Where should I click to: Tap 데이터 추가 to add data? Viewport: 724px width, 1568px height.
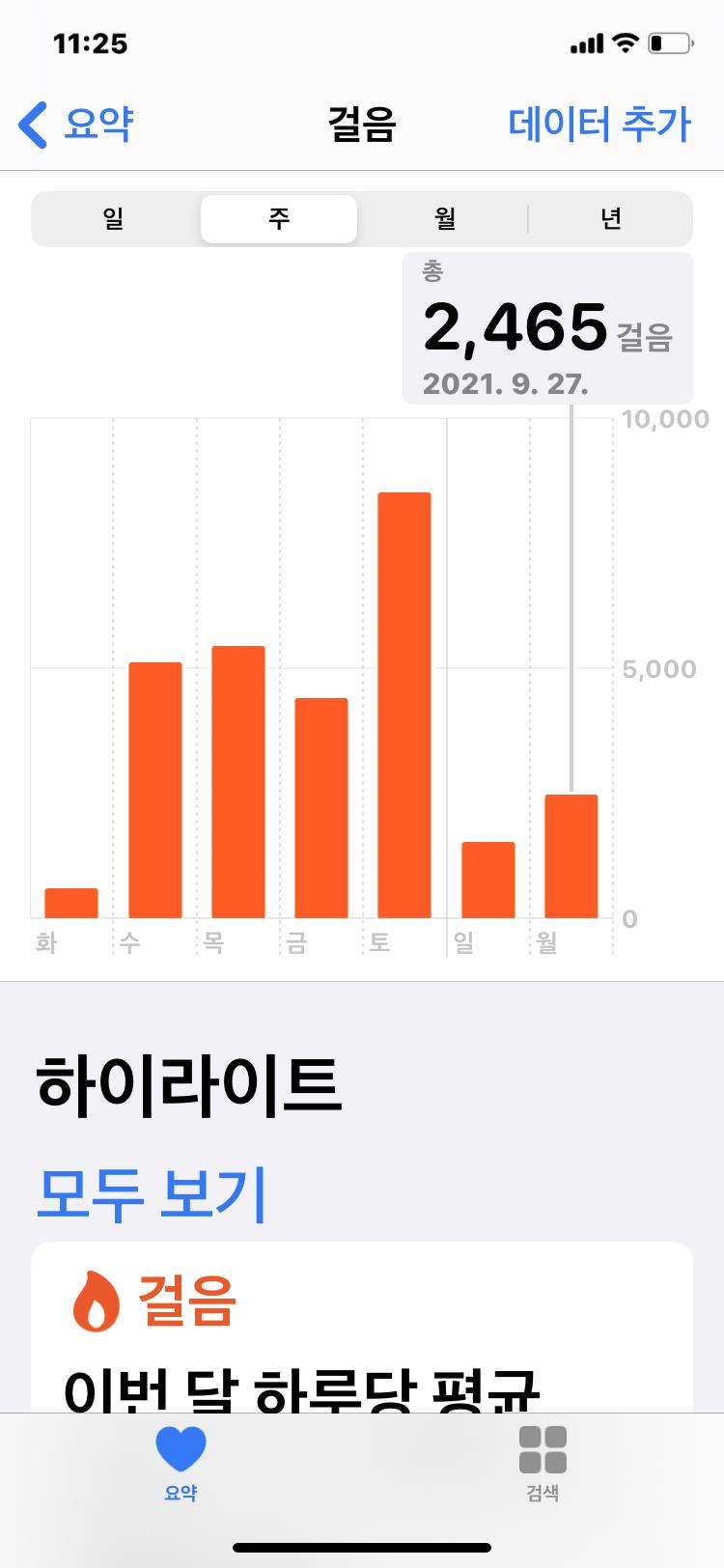599,126
